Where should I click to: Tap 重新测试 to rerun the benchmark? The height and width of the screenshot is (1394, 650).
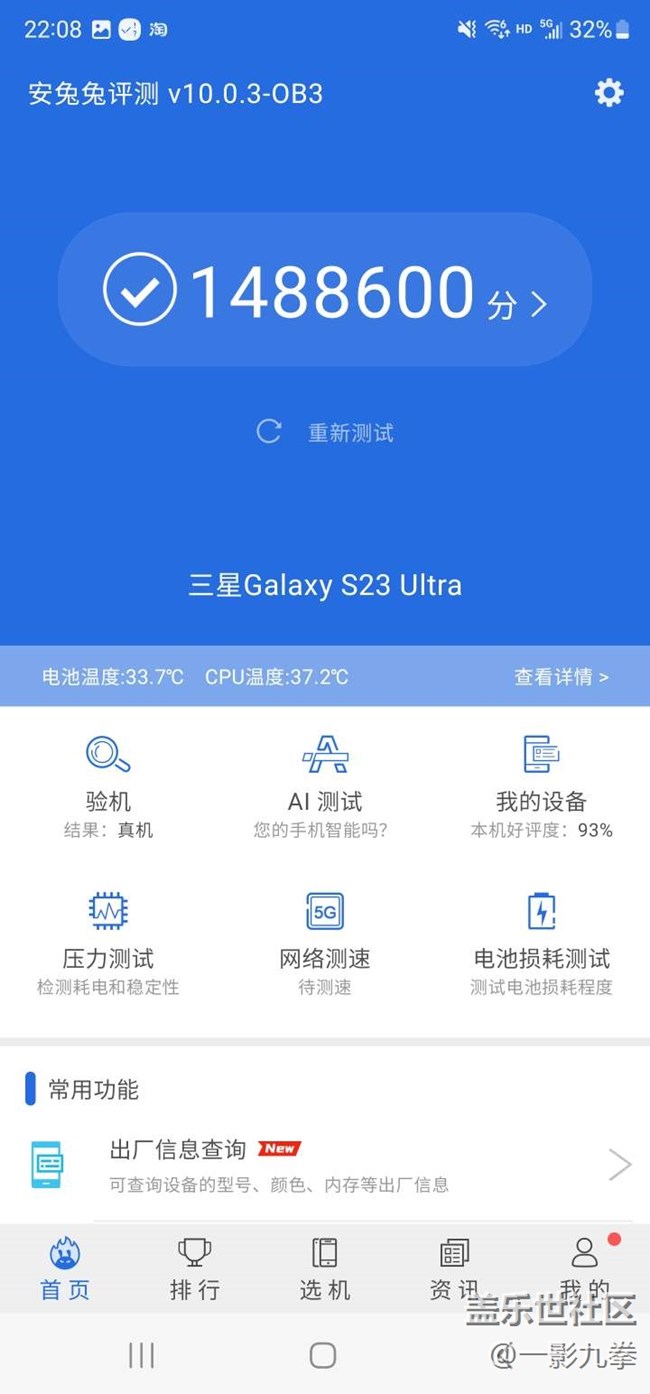click(326, 432)
